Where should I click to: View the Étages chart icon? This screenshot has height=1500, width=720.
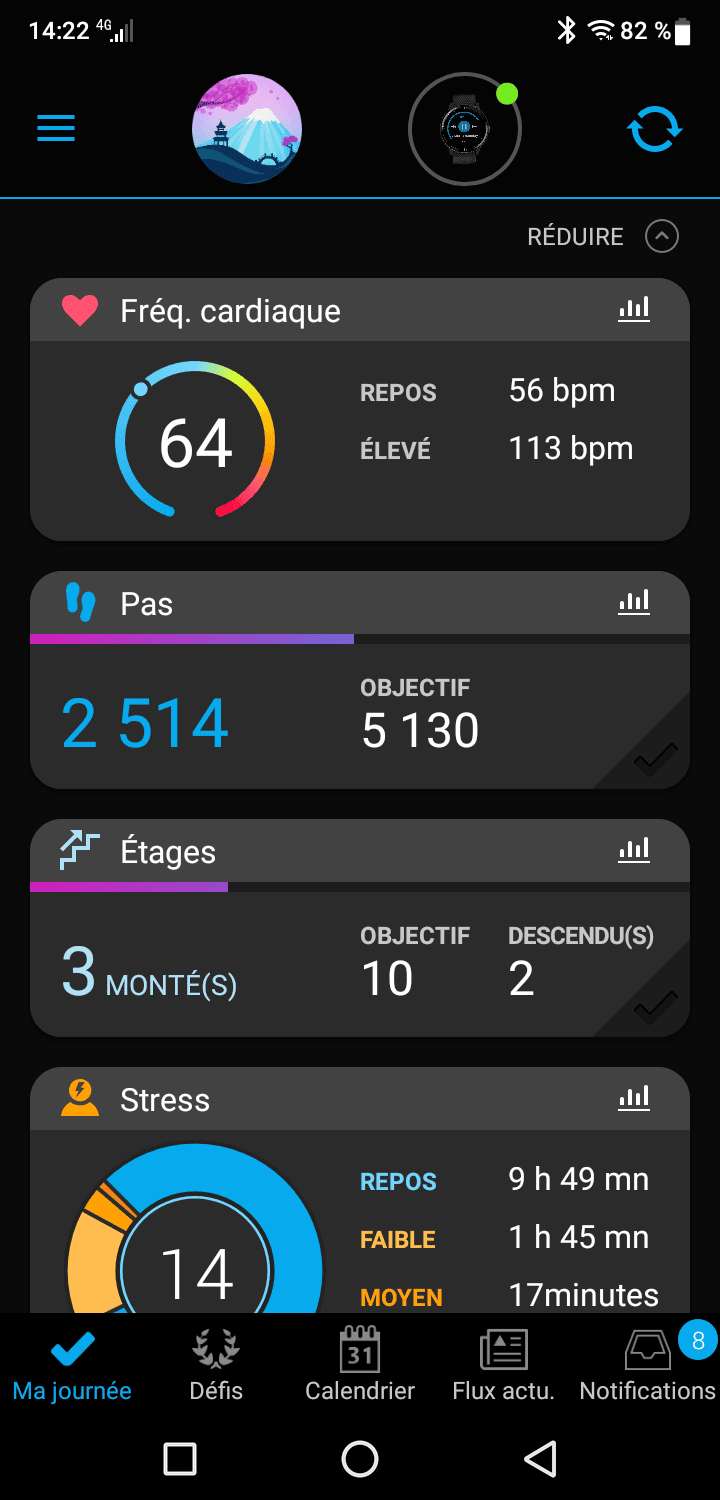click(634, 850)
